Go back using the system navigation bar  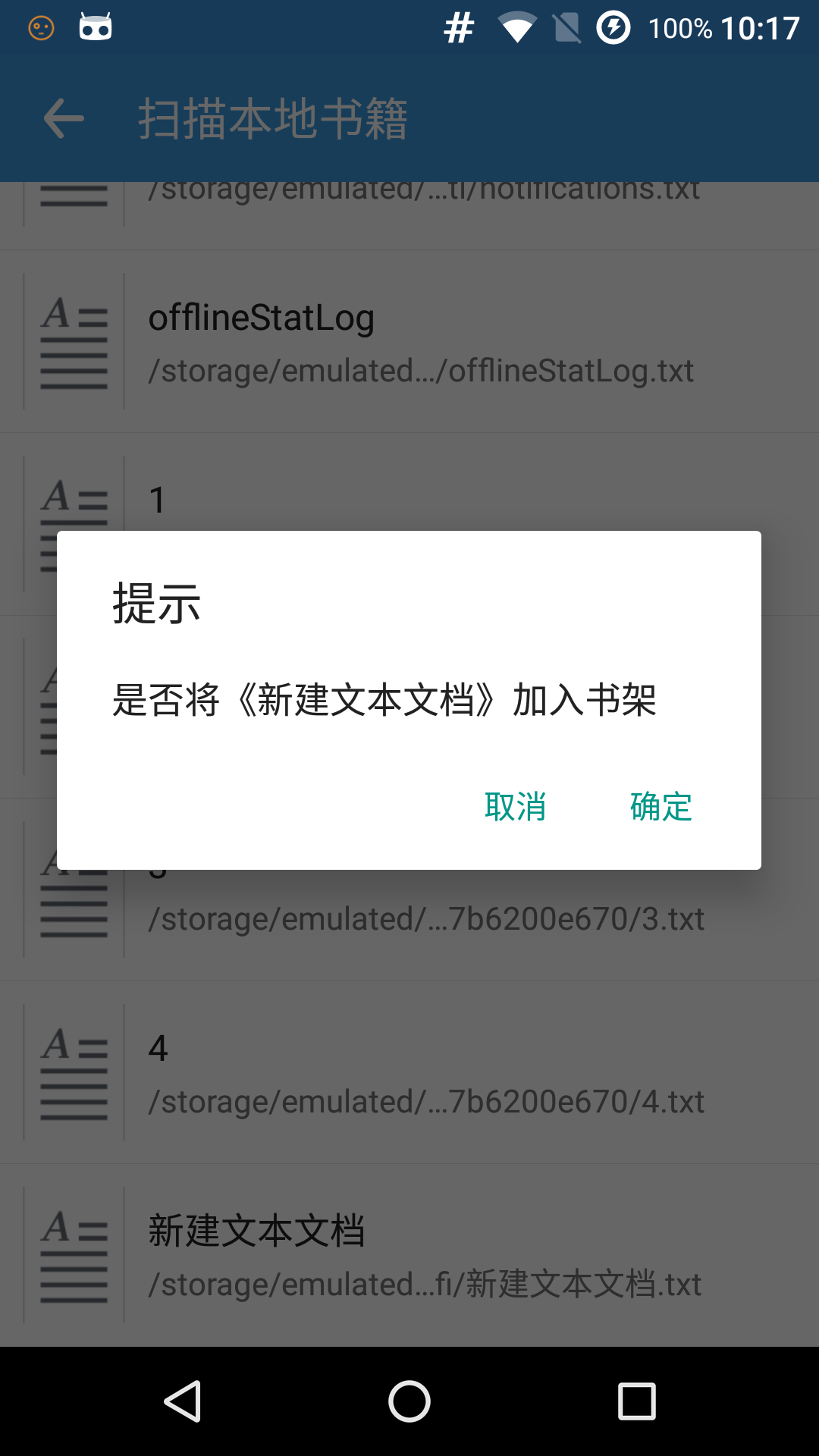tap(183, 1401)
